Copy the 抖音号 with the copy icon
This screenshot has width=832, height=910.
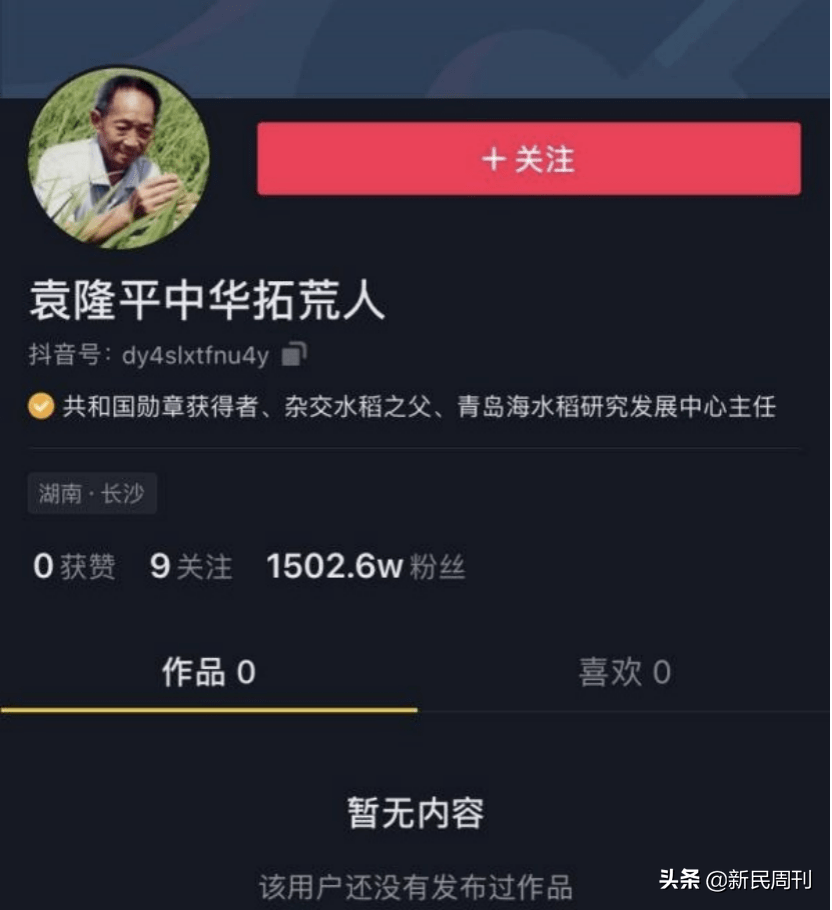tap(293, 353)
